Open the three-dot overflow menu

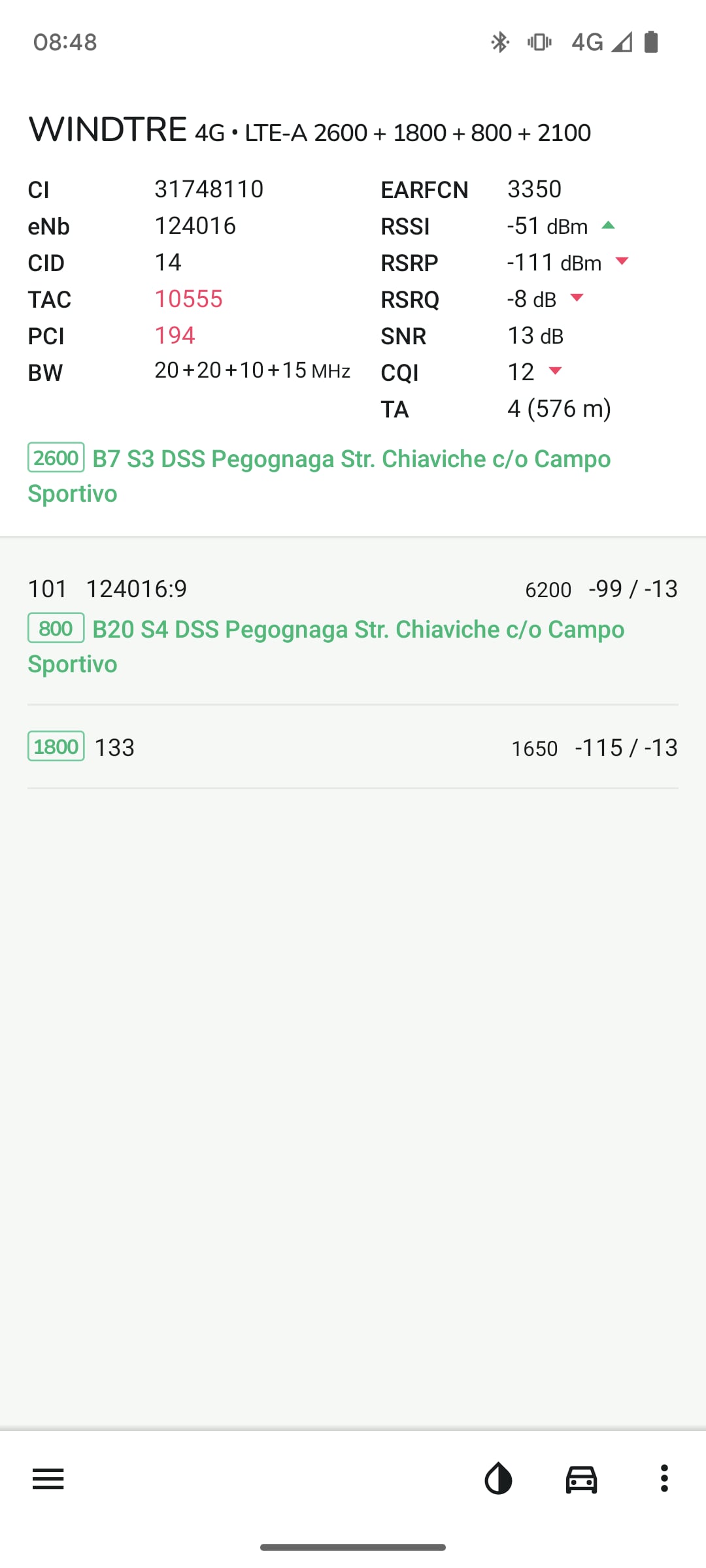coord(664,1478)
